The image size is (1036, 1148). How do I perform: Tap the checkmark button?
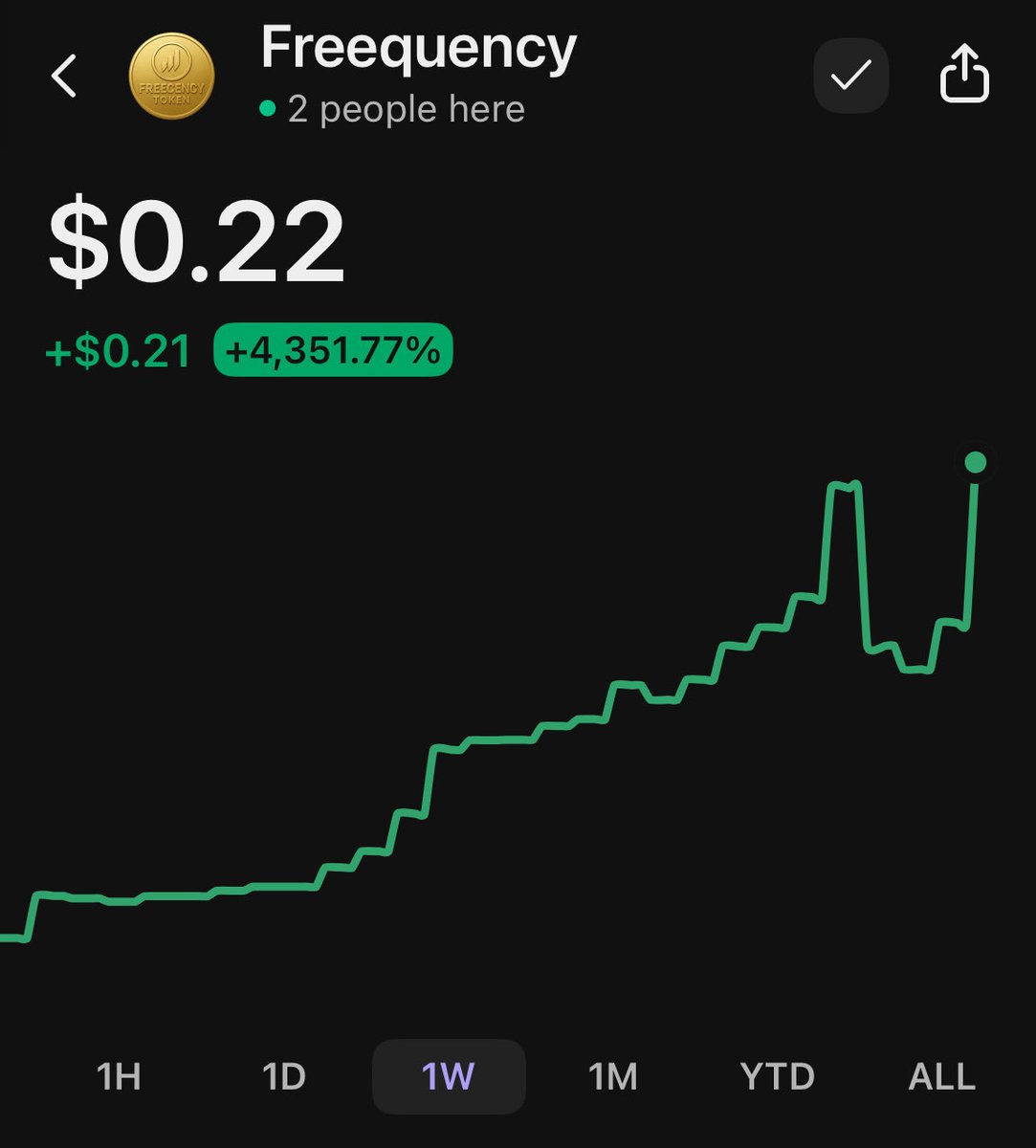pos(850,76)
